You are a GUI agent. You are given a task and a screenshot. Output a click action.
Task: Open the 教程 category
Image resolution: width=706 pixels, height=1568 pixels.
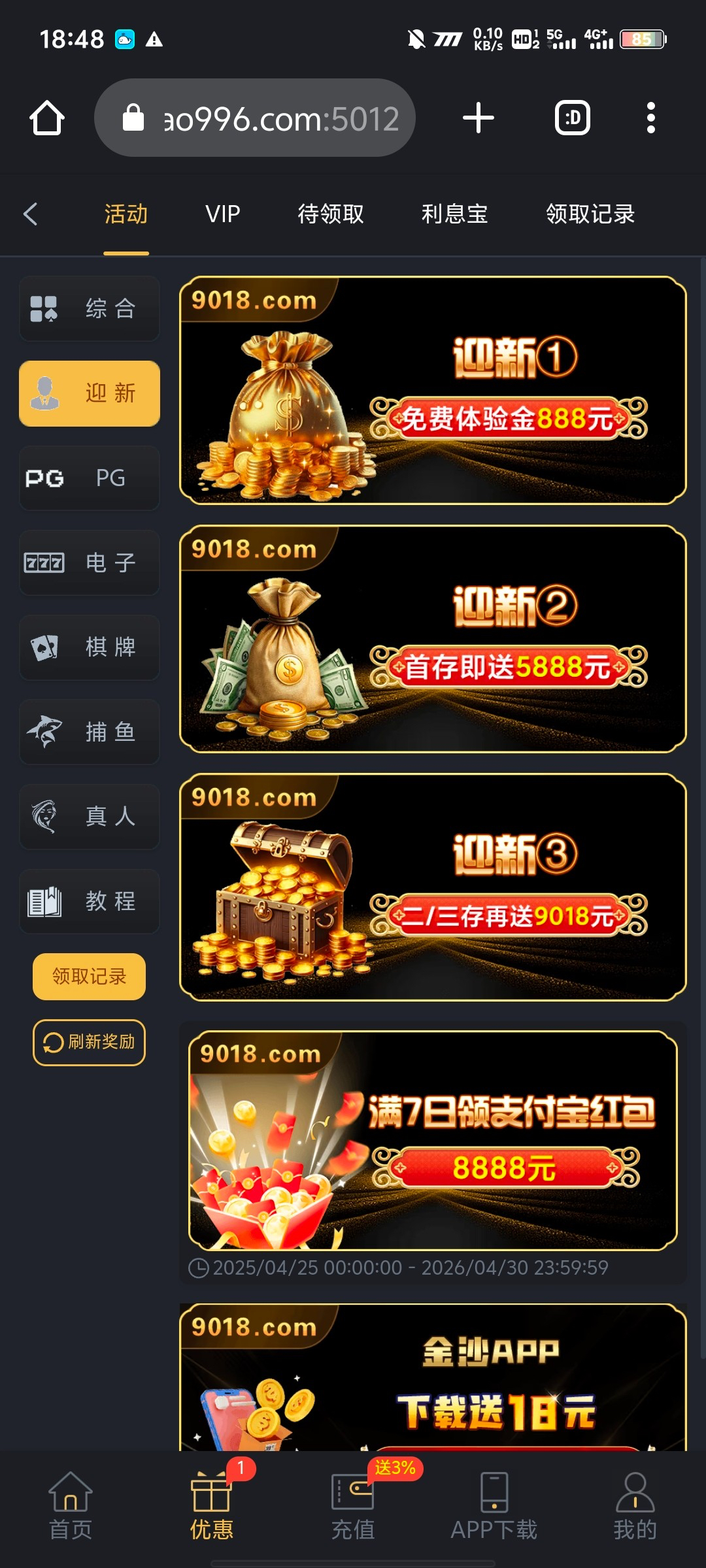[90, 902]
